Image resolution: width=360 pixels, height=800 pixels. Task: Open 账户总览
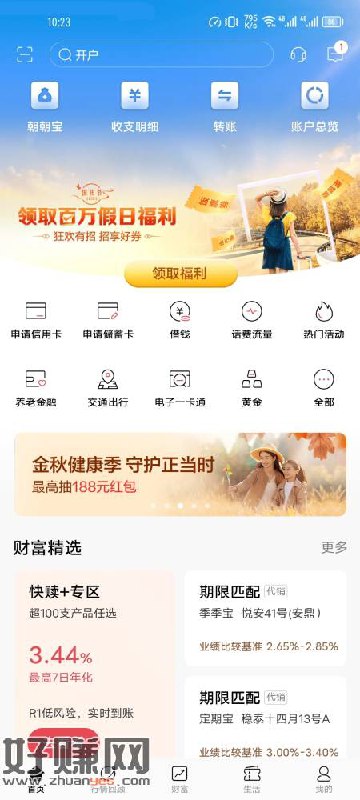pos(315,108)
